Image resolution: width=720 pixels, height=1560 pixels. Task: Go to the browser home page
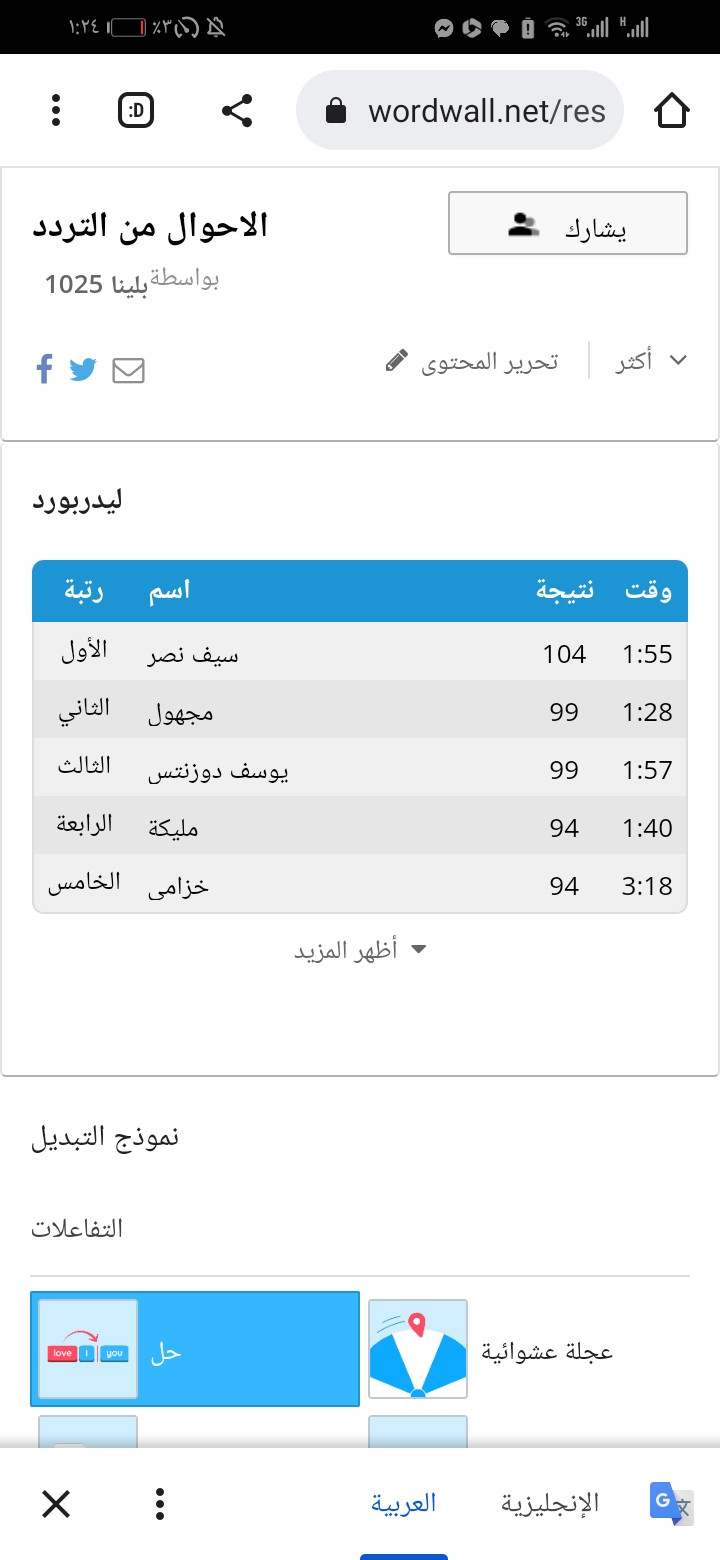click(672, 110)
